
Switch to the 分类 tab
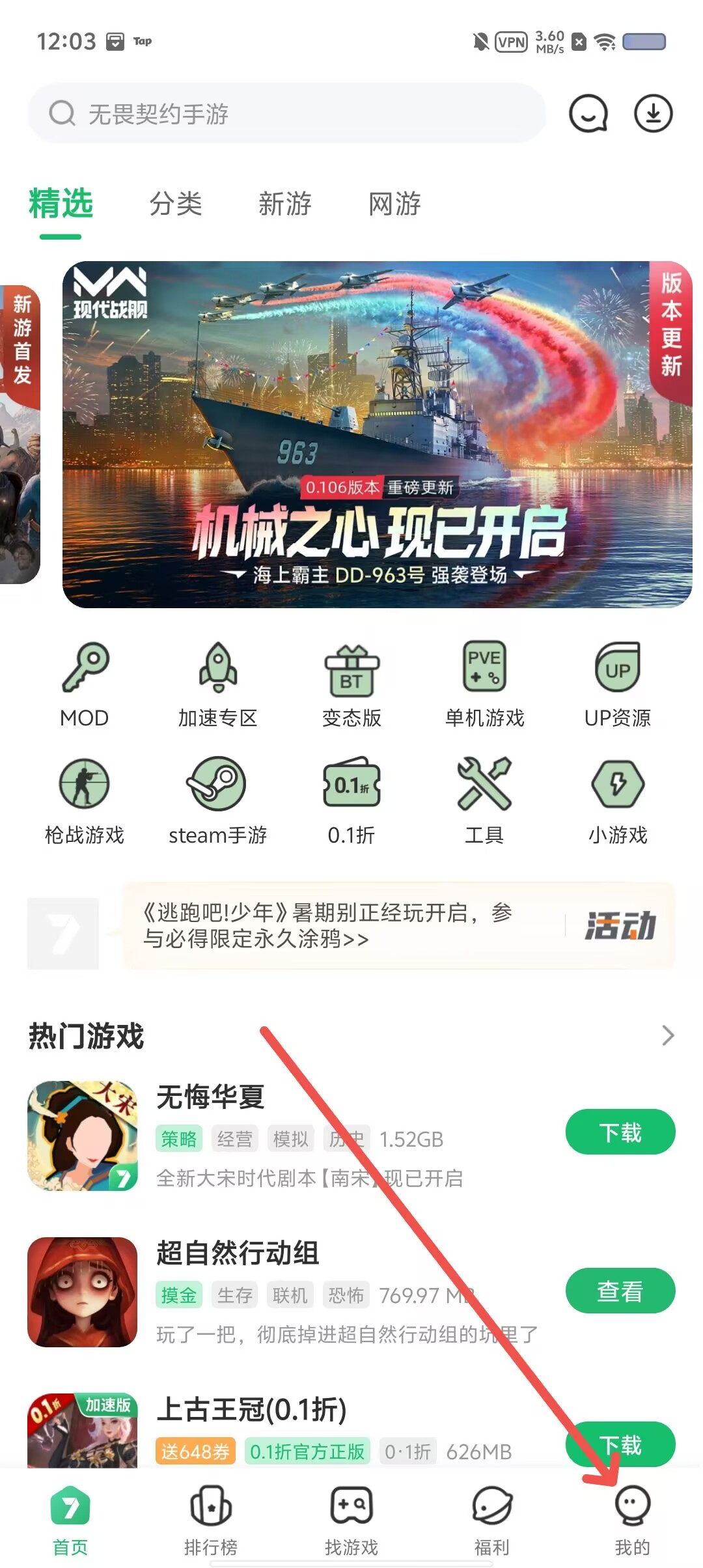click(x=176, y=204)
